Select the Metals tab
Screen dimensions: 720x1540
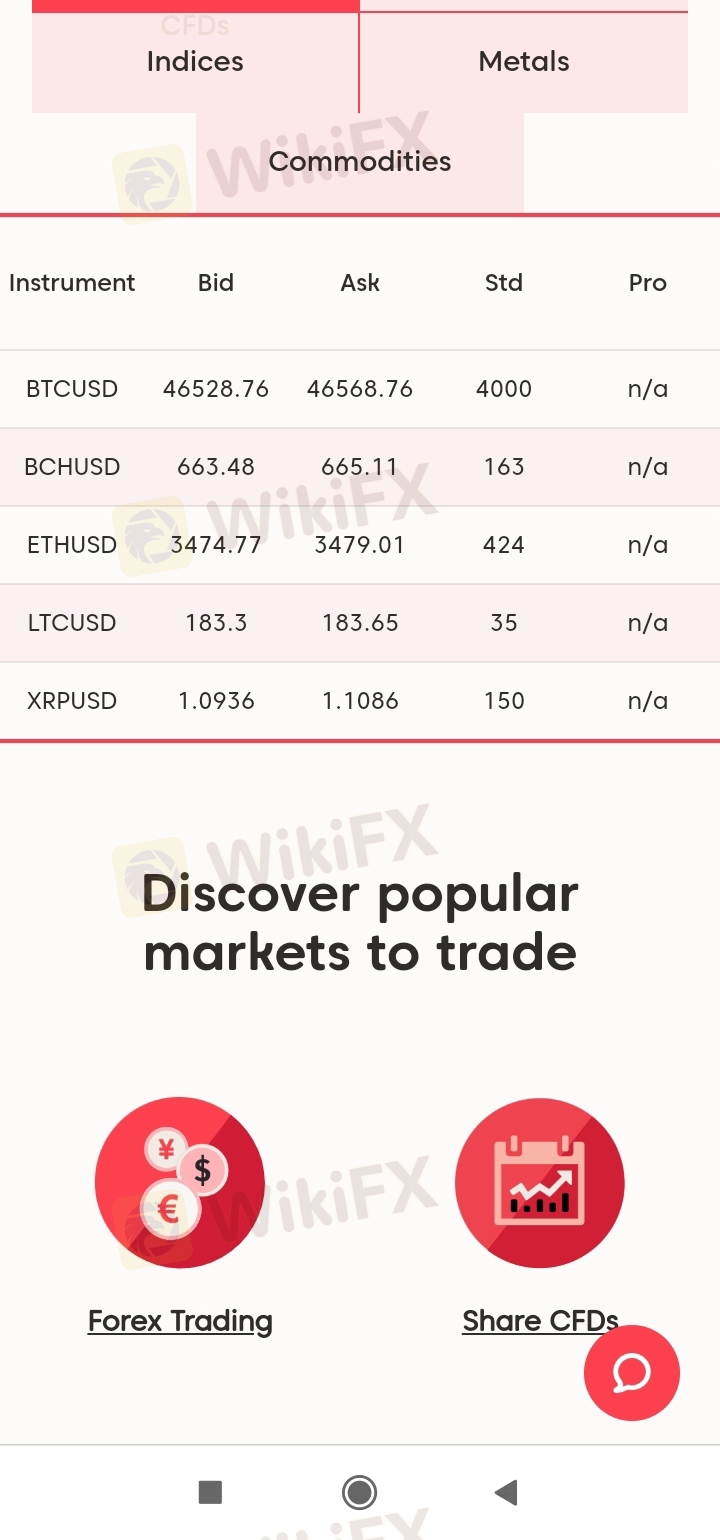524,62
